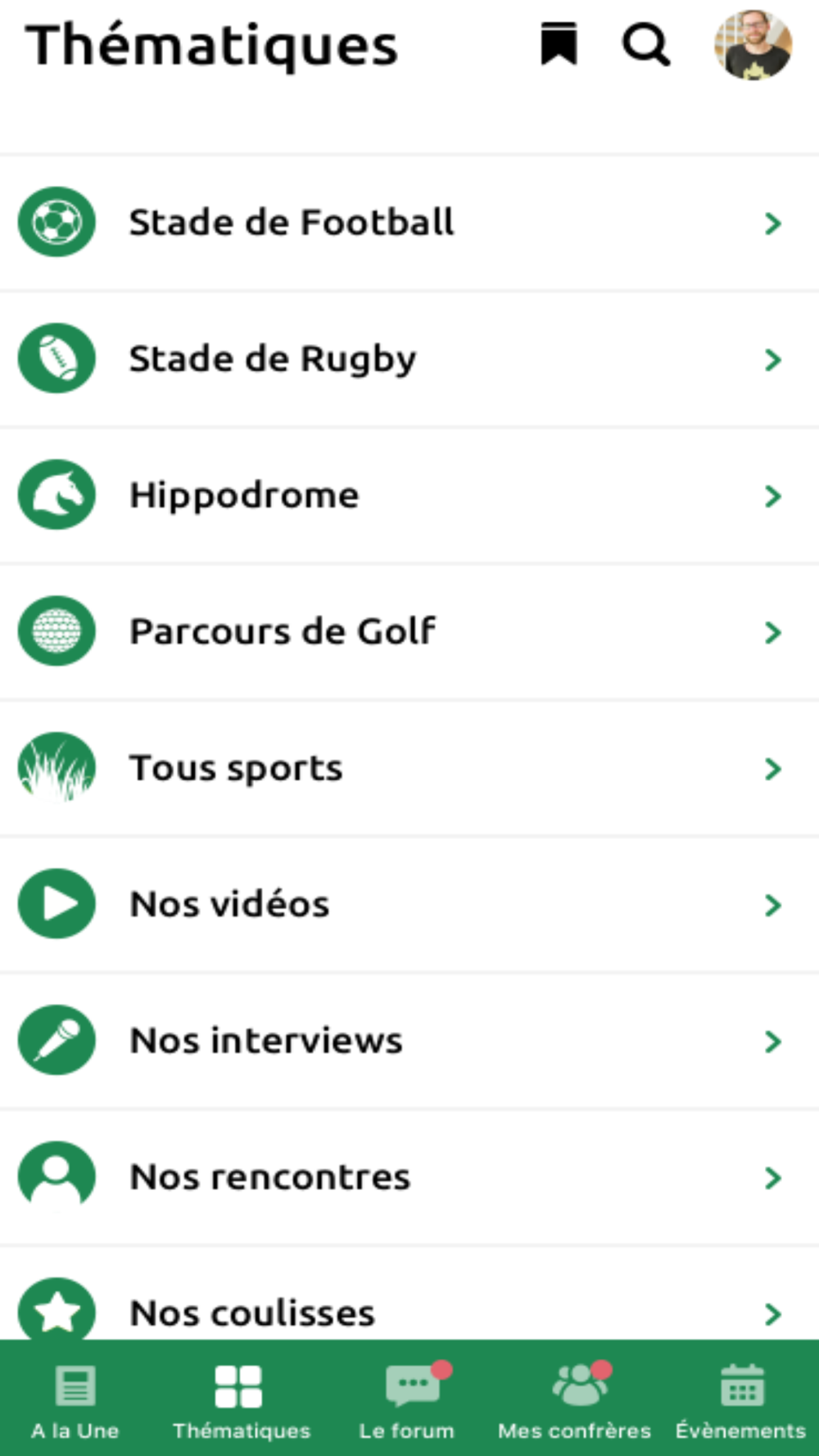The height and width of the screenshot is (1456, 819).
Task: Select Stade de Rugby
Action: (x=409, y=359)
